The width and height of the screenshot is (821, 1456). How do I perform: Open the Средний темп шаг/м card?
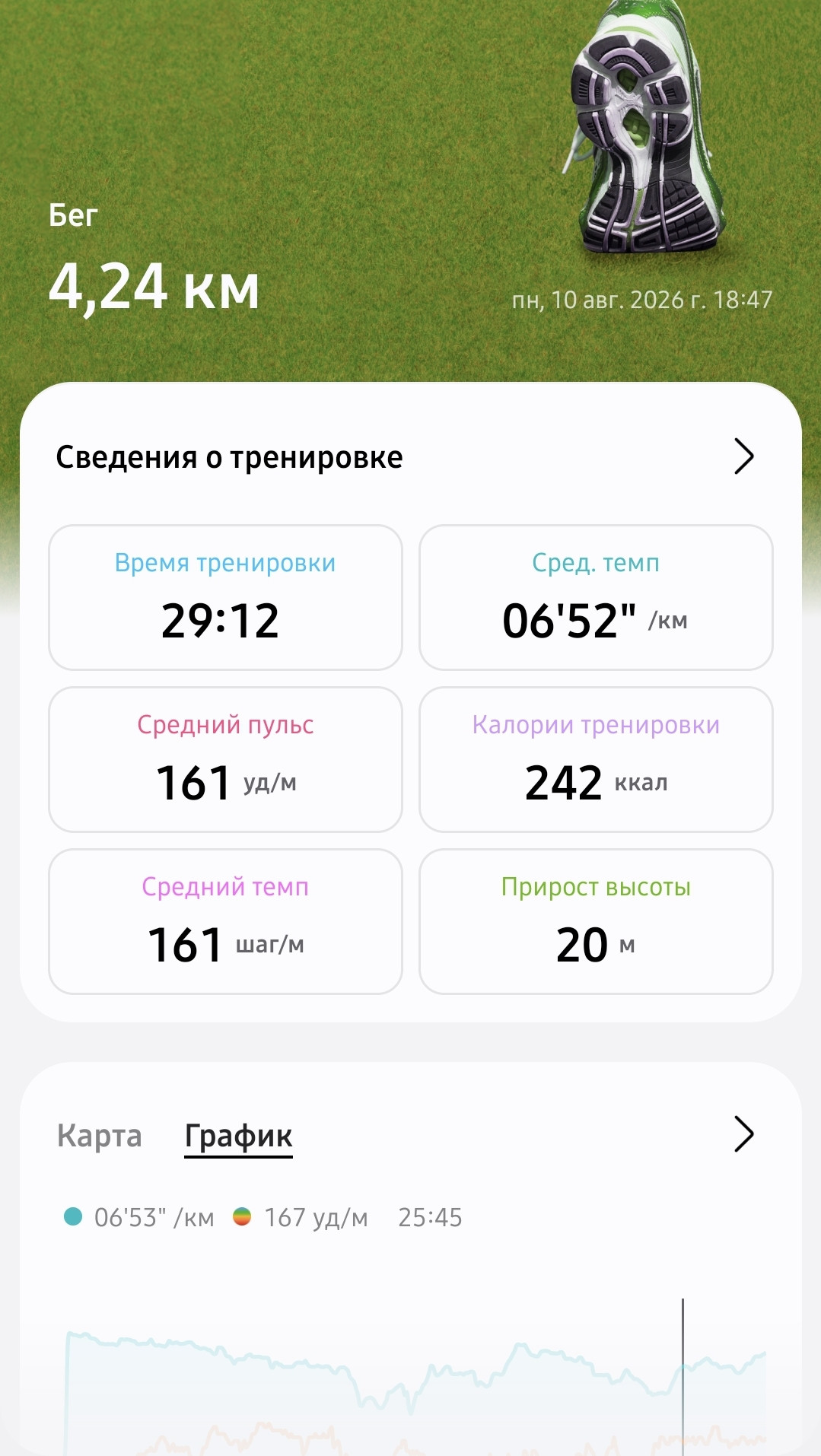click(x=225, y=921)
